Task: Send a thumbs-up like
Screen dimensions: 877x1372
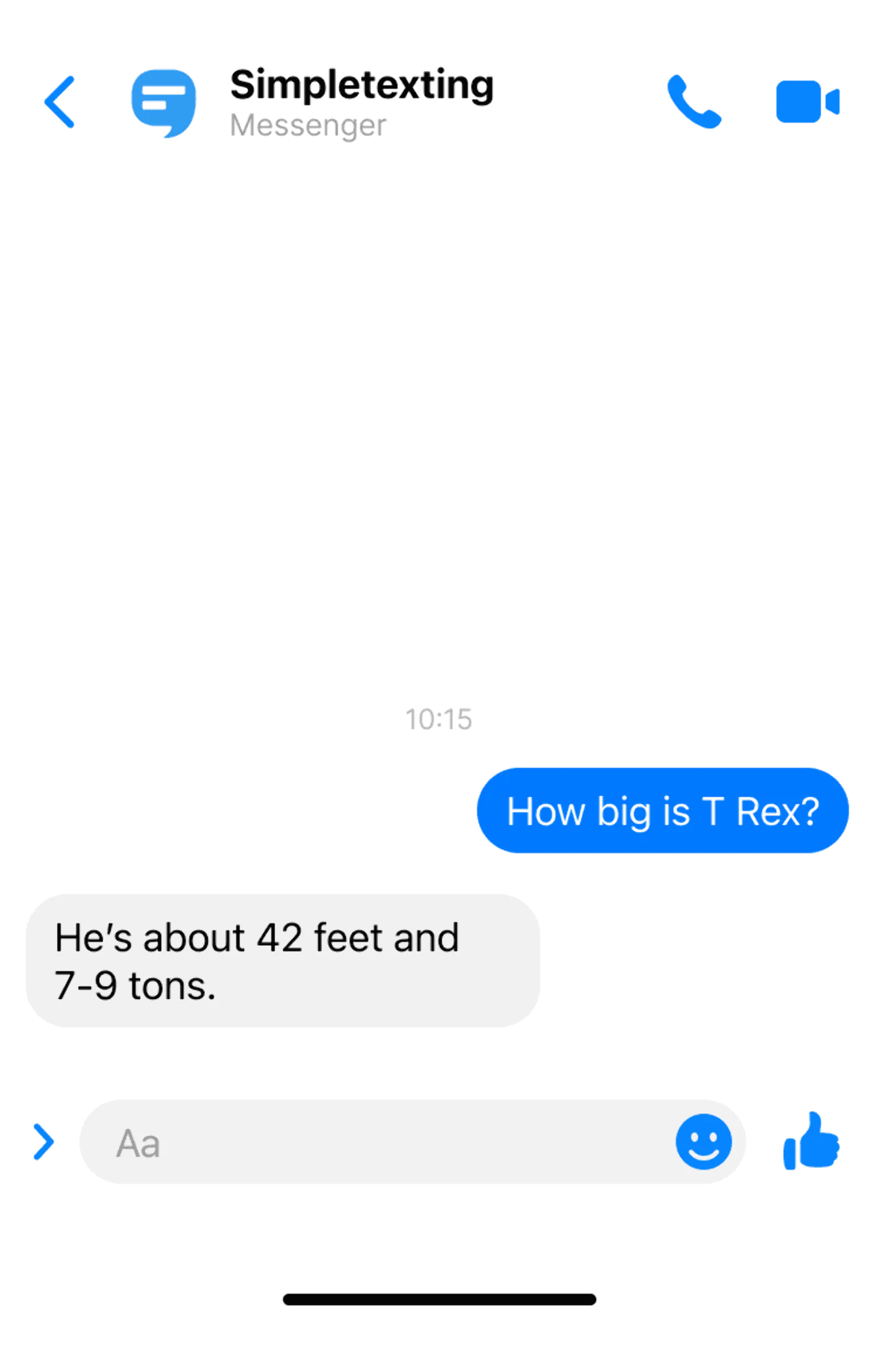Action: [x=811, y=1141]
